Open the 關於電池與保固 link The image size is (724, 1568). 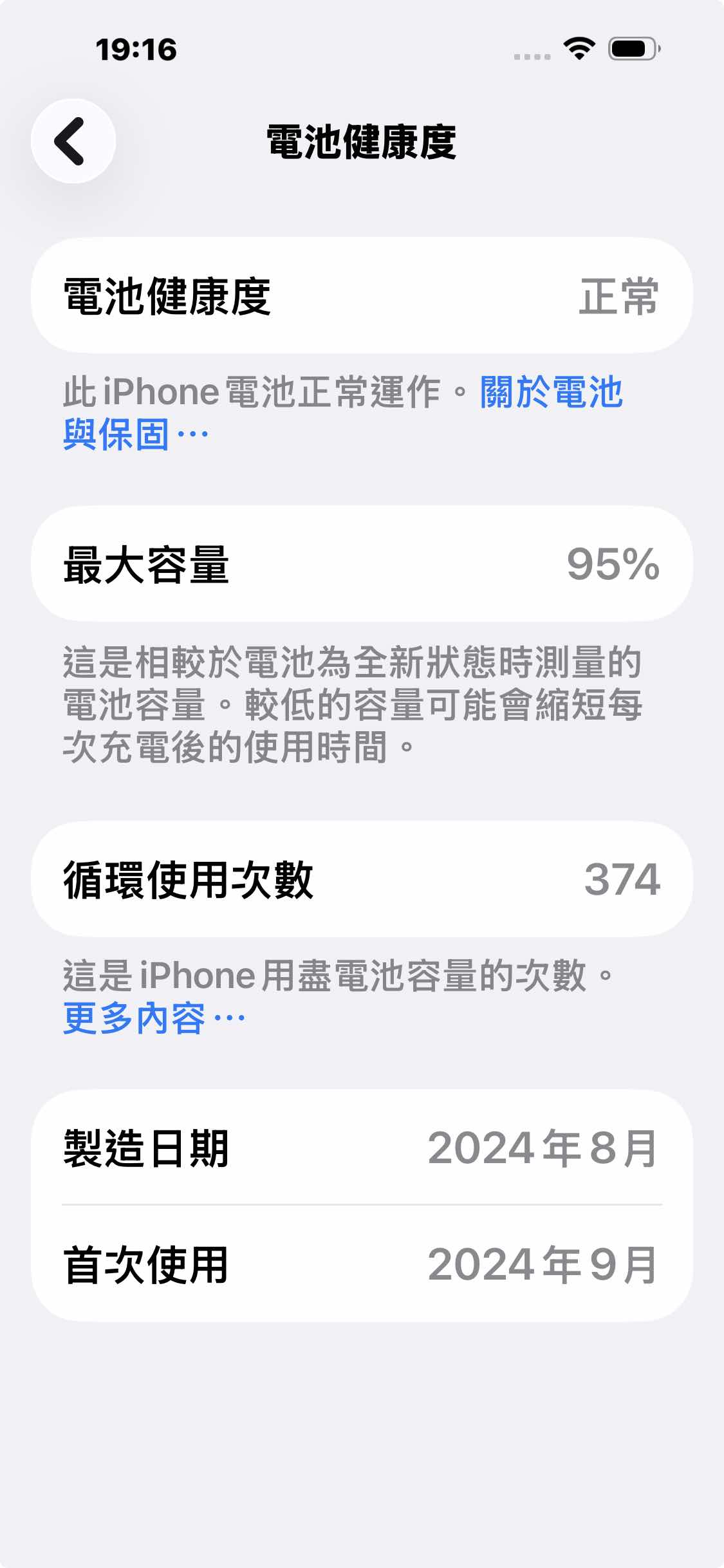(x=551, y=393)
